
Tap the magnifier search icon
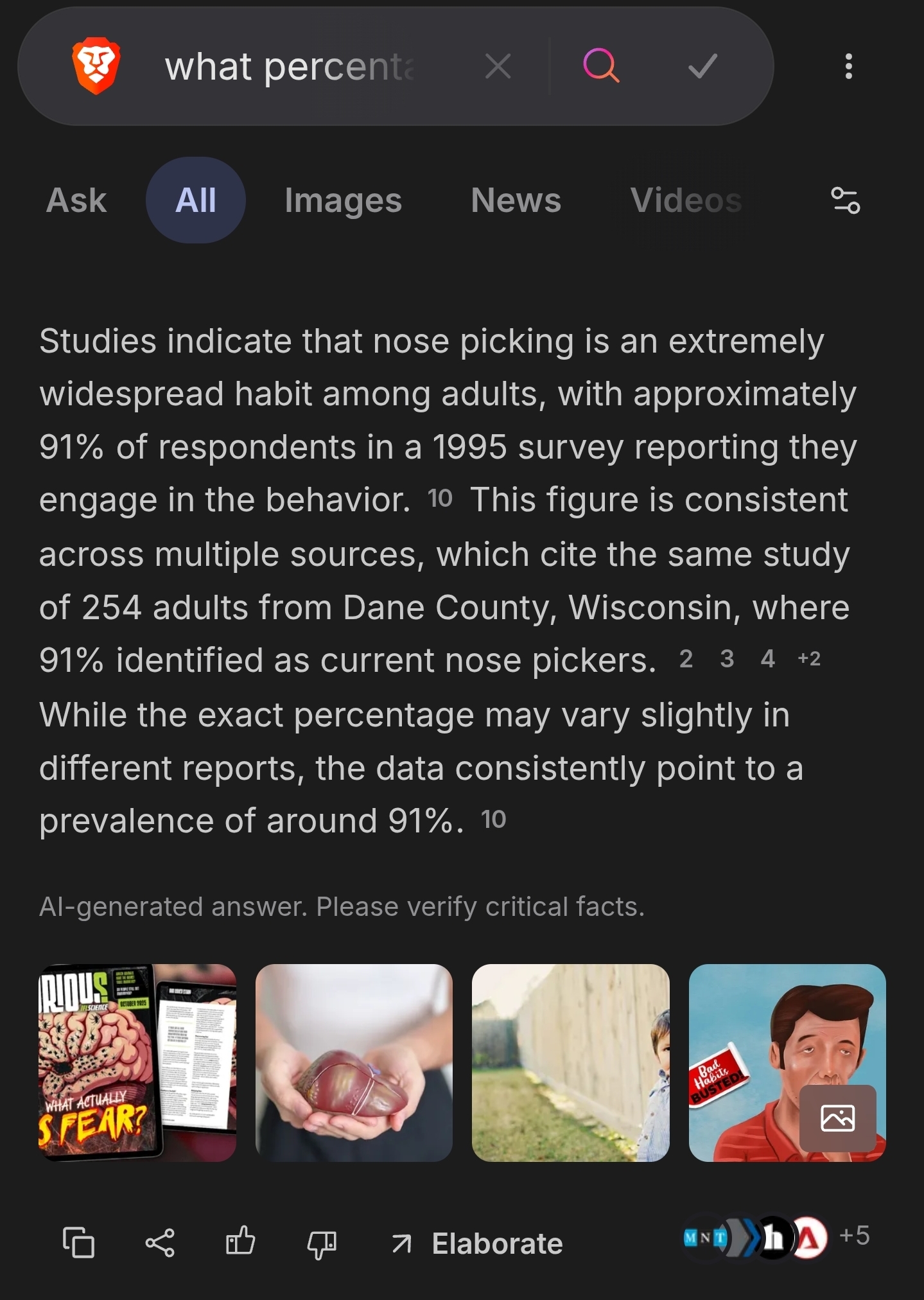(x=601, y=66)
